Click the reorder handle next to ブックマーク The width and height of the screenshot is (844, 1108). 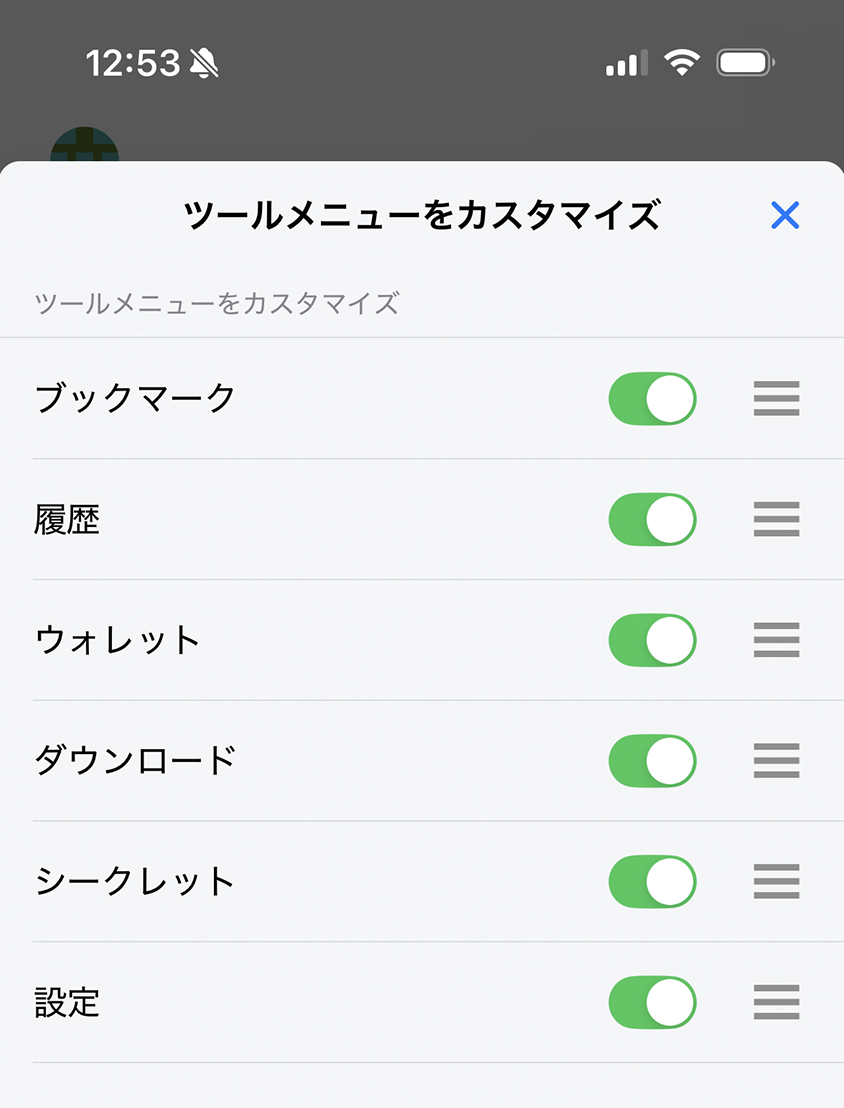(x=776, y=398)
